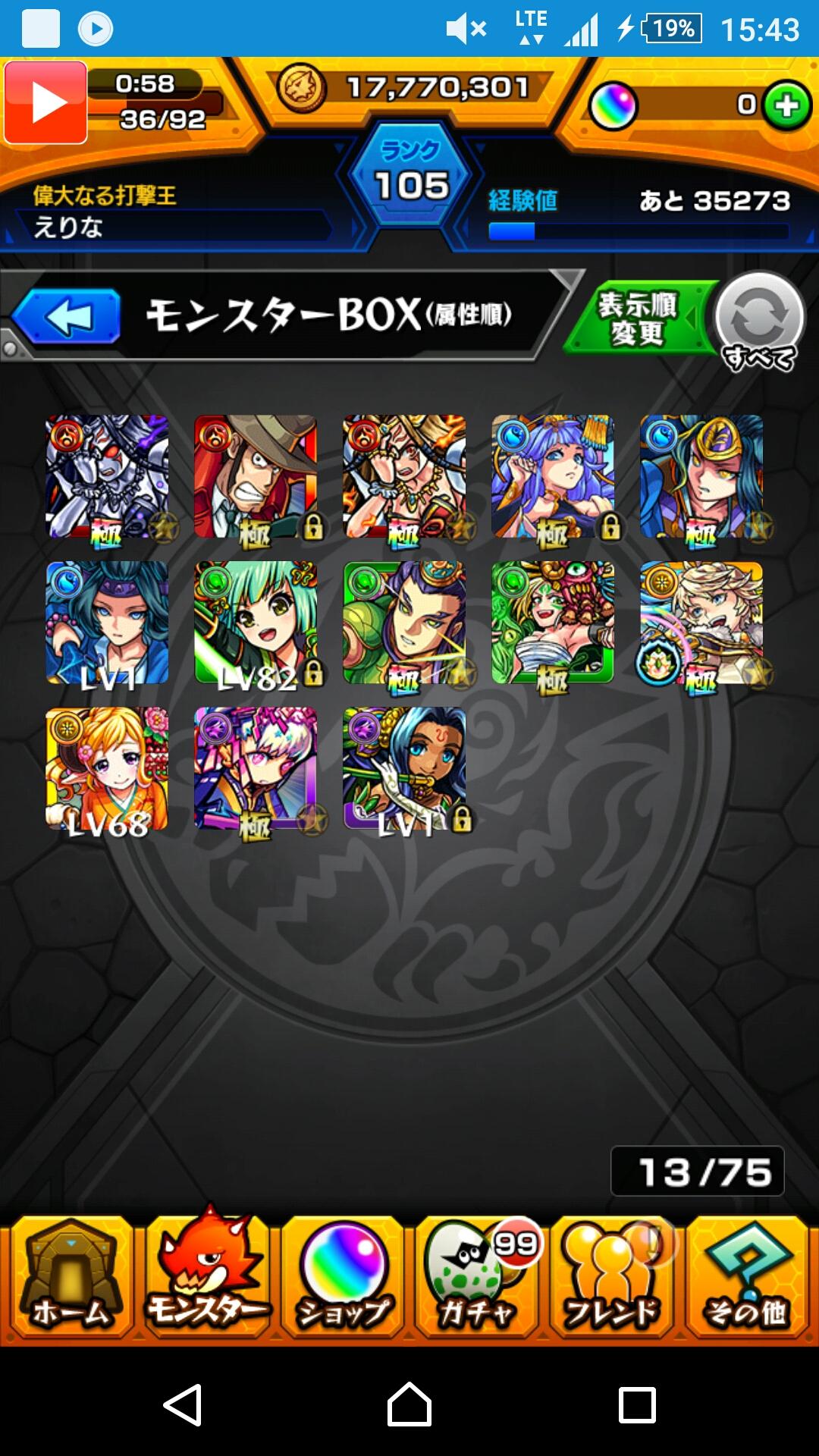
Task: Tap the Android home navigation button
Action: 409,1405
